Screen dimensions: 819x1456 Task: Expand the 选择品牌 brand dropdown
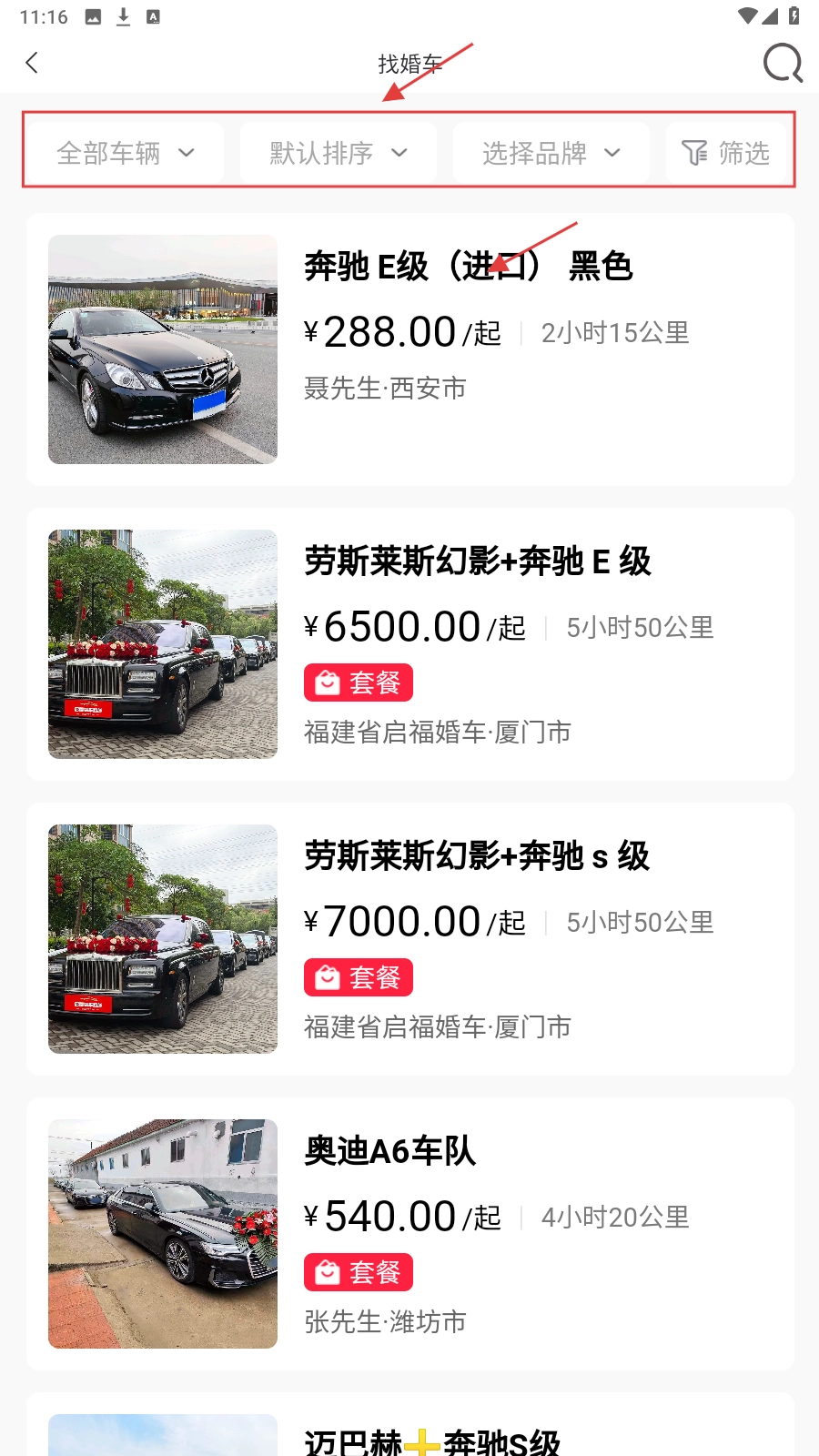pyautogui.click(x=551, y=153)
